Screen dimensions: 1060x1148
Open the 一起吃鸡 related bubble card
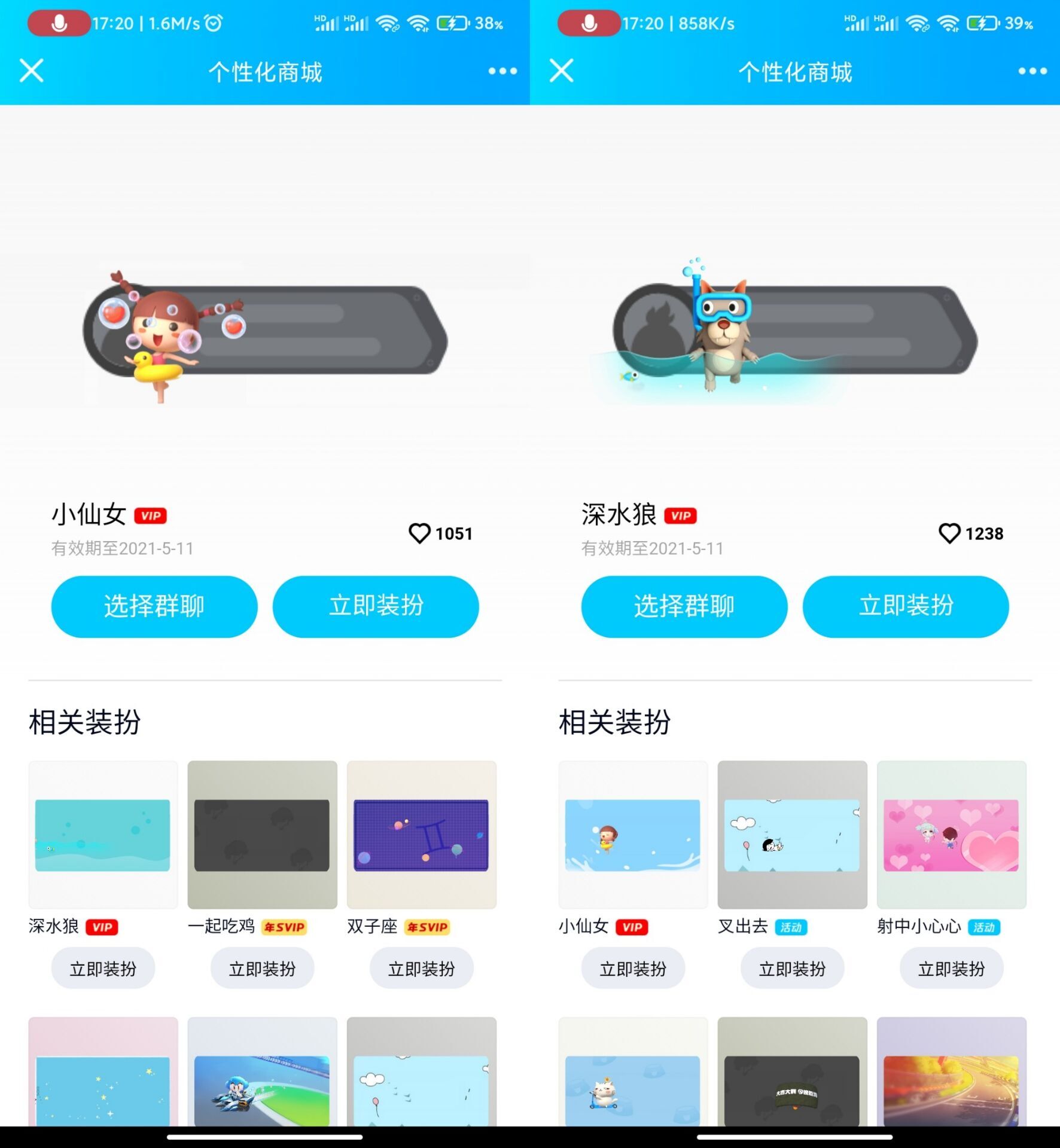(x=262, y=835)
